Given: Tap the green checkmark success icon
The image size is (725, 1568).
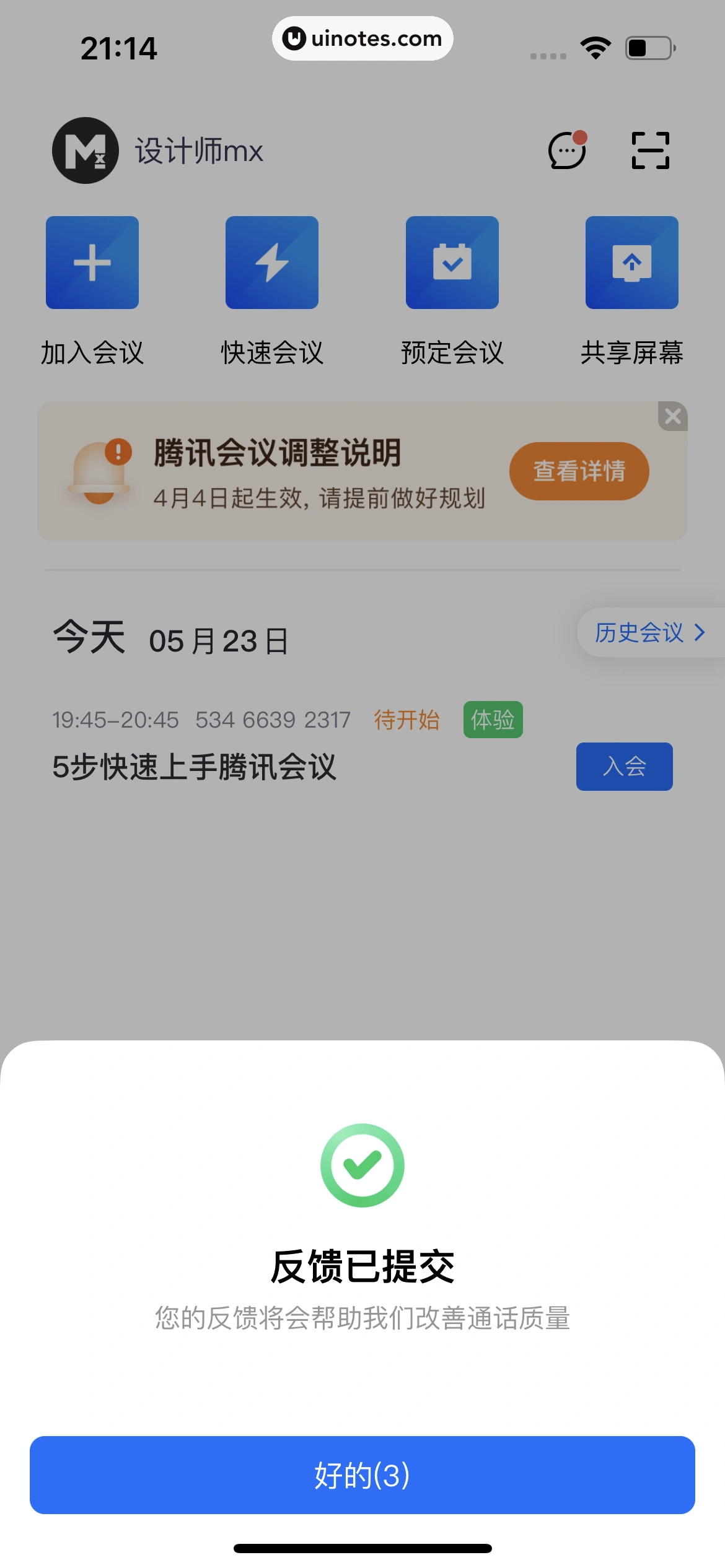Looking at the screenshot, I should coord(362,1164).
